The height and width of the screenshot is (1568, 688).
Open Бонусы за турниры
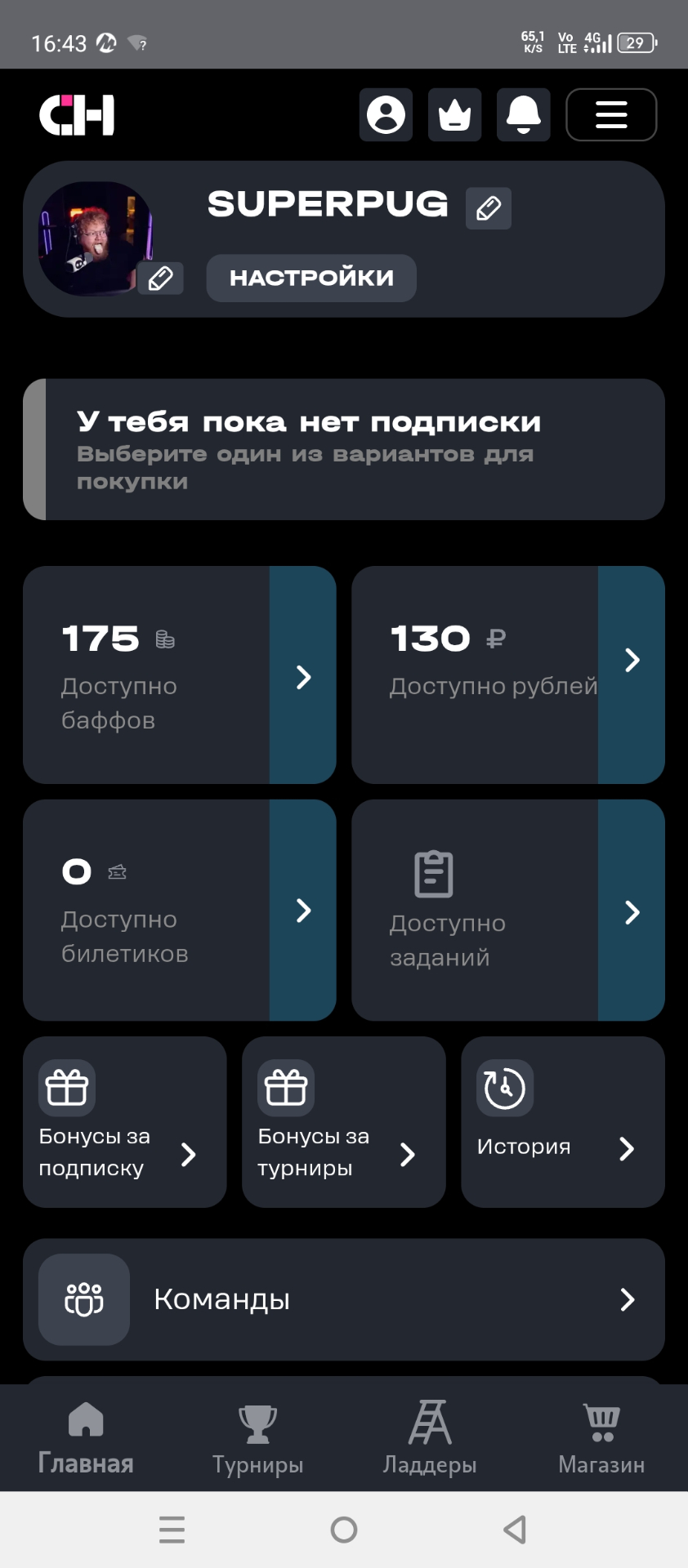(x=343, y=1122)
